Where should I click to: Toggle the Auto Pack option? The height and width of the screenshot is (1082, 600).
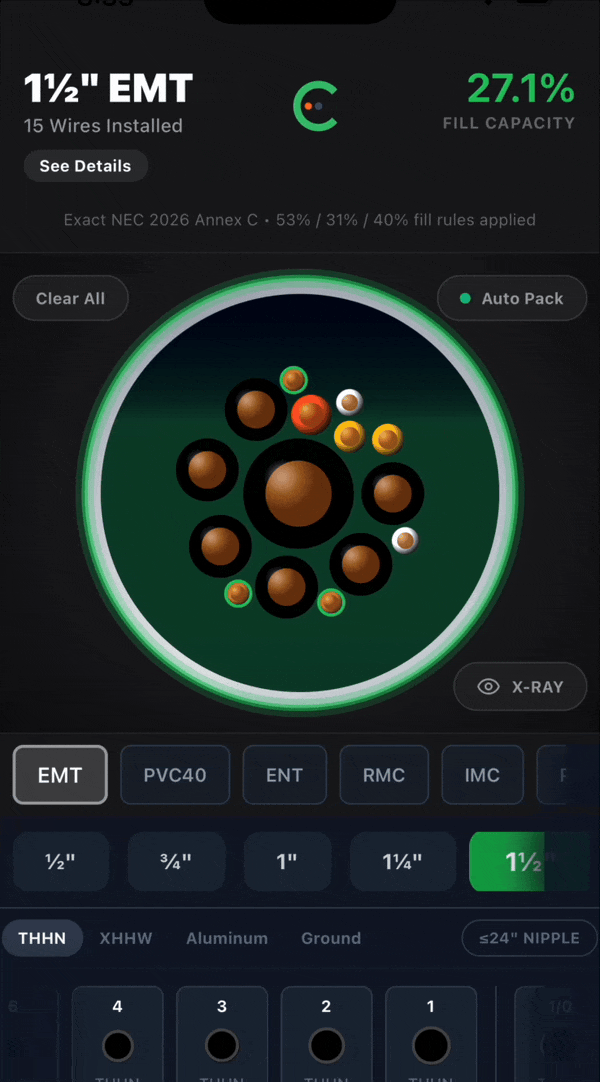point(512,298)
